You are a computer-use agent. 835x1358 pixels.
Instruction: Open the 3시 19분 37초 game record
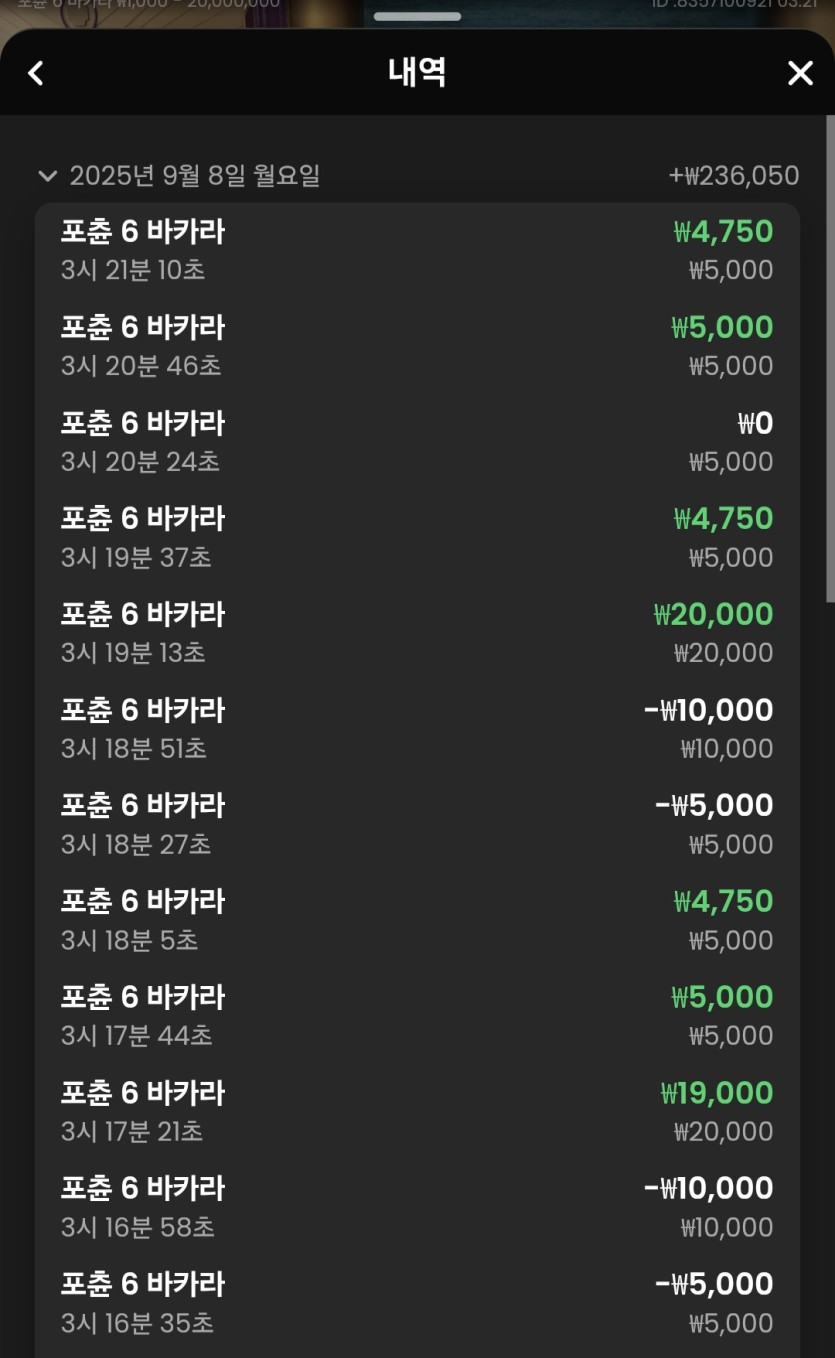click(417, 538)
